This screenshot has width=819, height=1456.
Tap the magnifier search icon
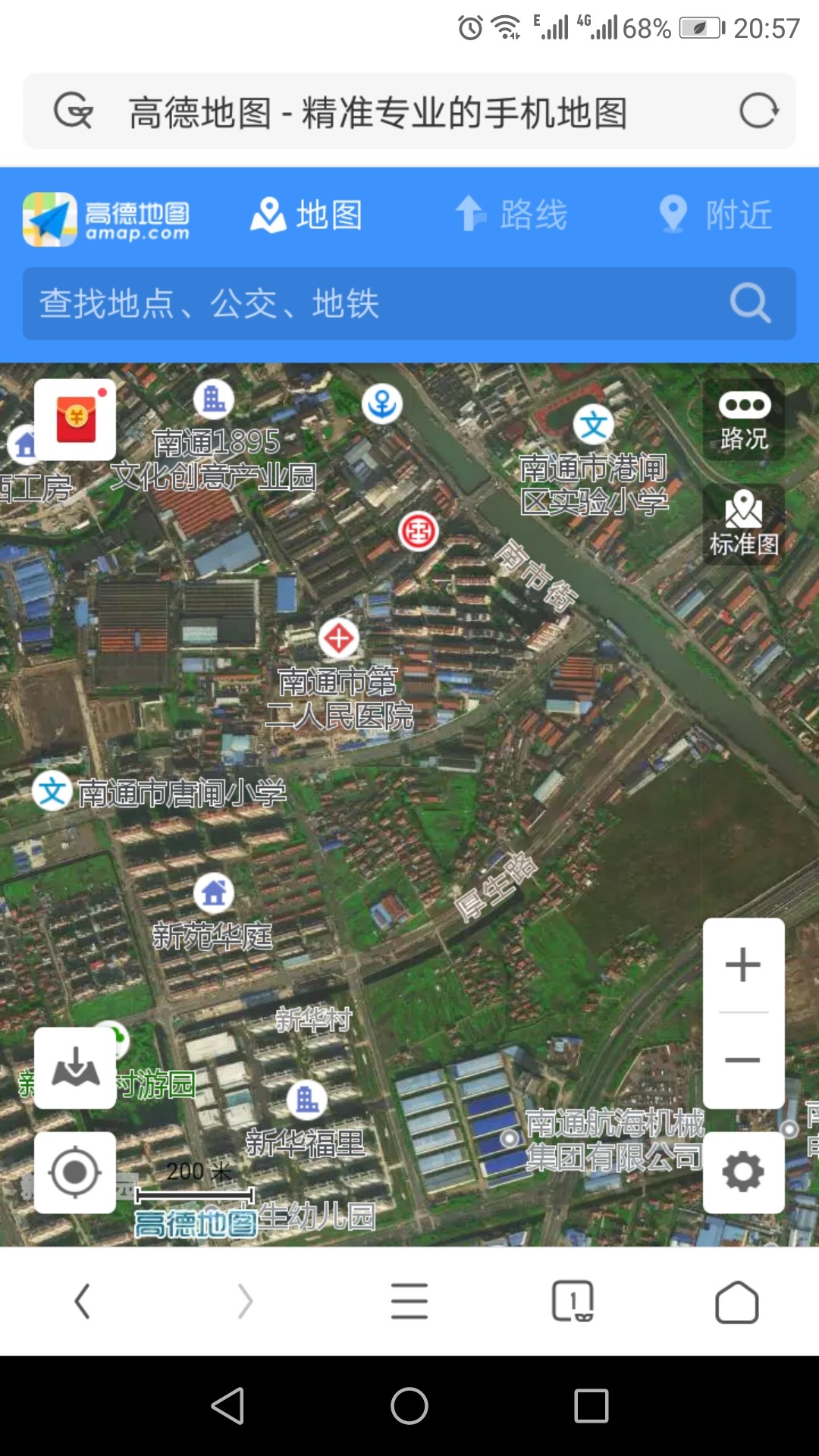pos(750,304)
